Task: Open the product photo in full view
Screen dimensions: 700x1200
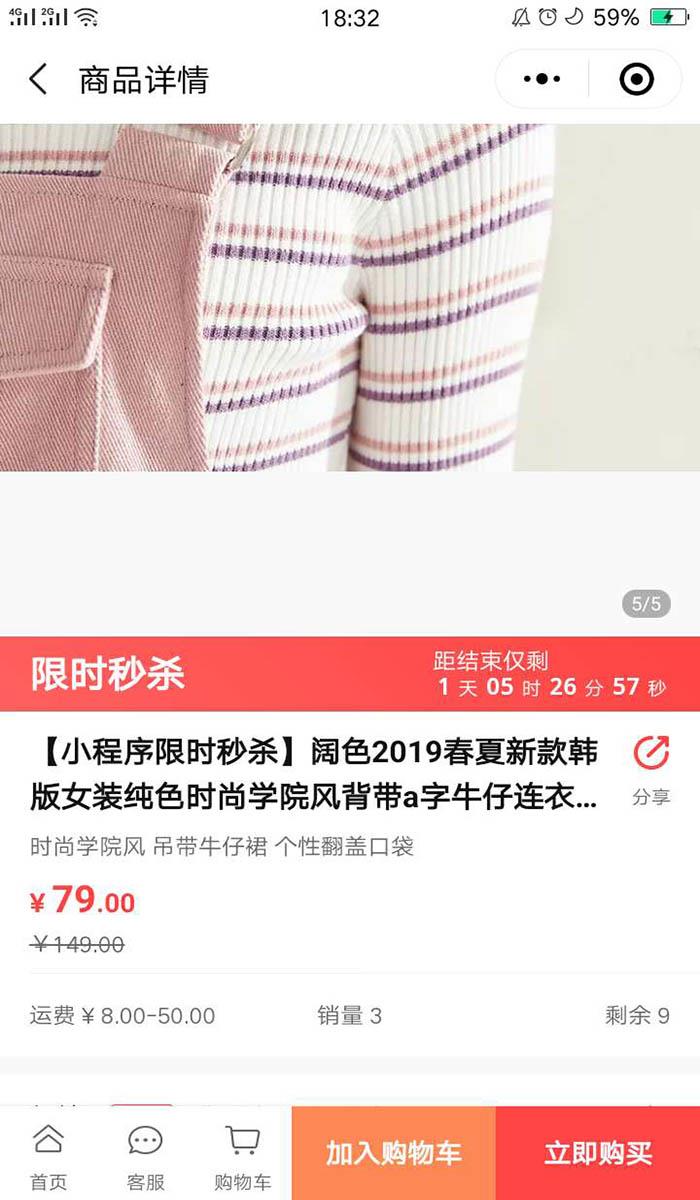Action: 350,298
